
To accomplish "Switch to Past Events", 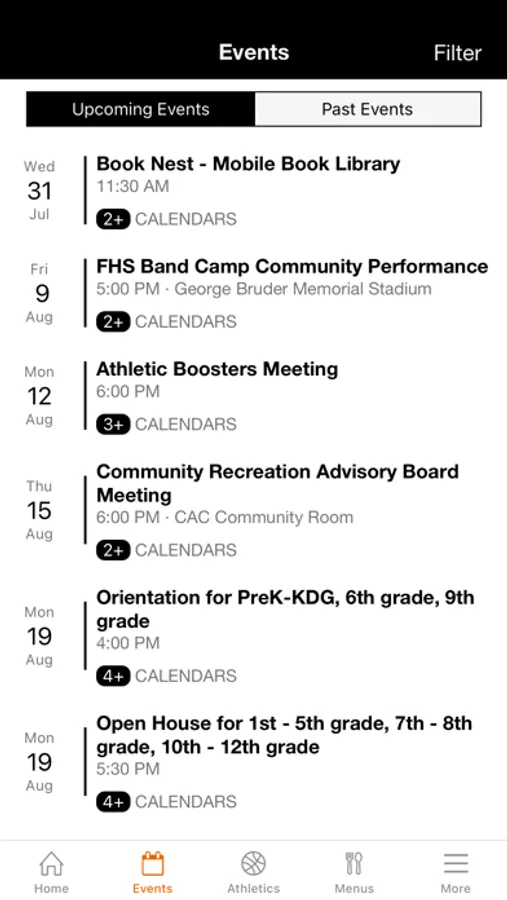I will (x=367, y=109).
